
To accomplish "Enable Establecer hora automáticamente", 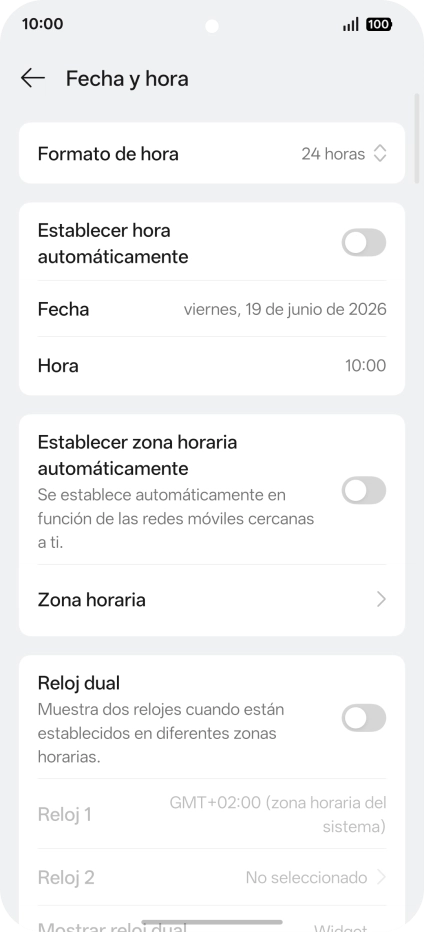I will [x=363, y=243].
